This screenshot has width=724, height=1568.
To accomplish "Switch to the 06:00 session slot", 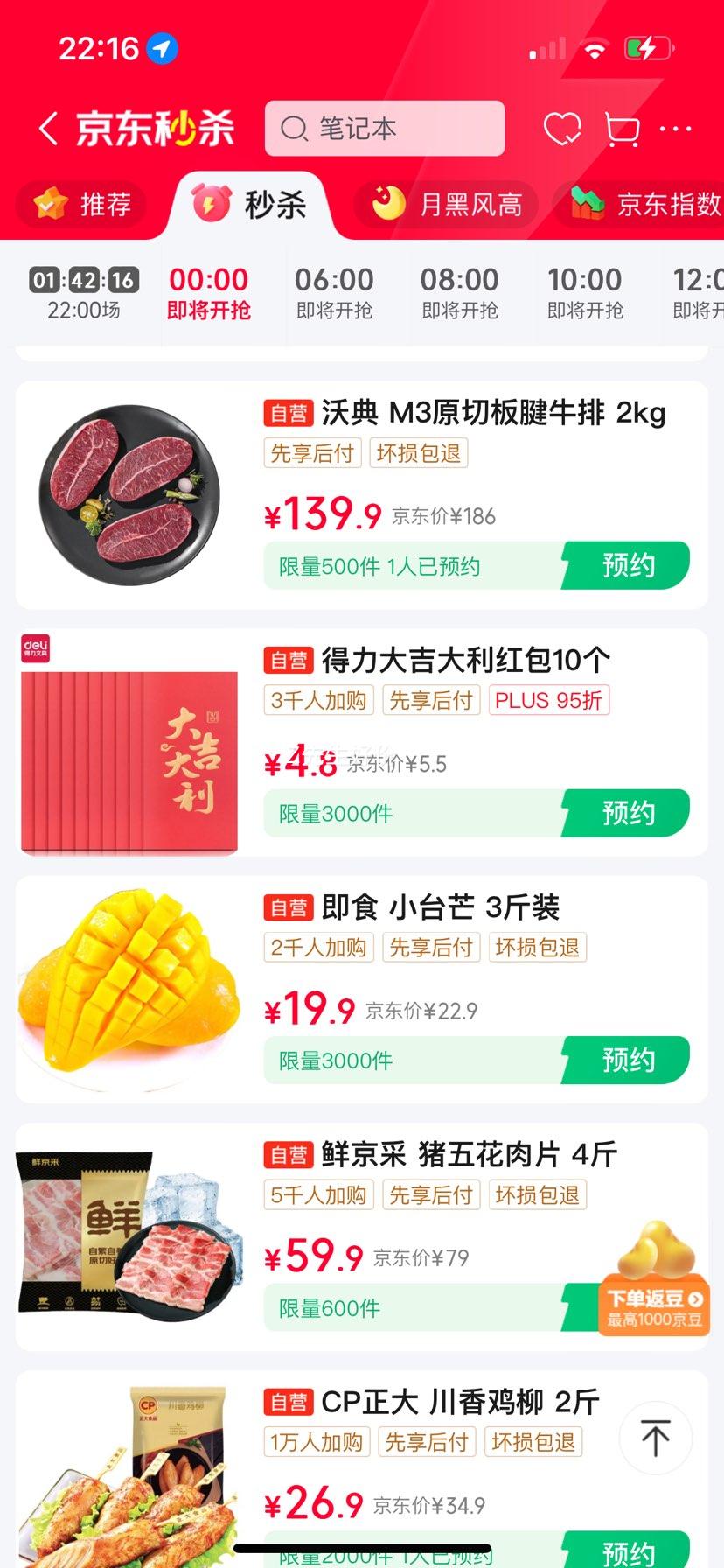I will coord(334,292).
